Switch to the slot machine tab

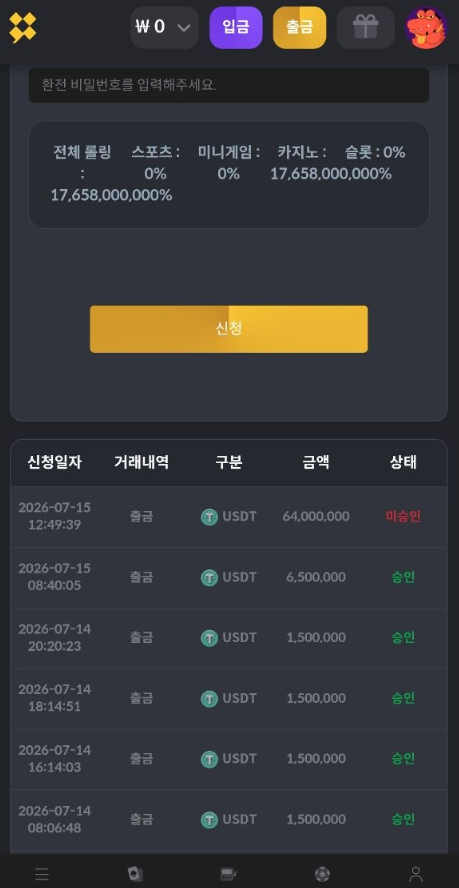(x=228, y=874)
